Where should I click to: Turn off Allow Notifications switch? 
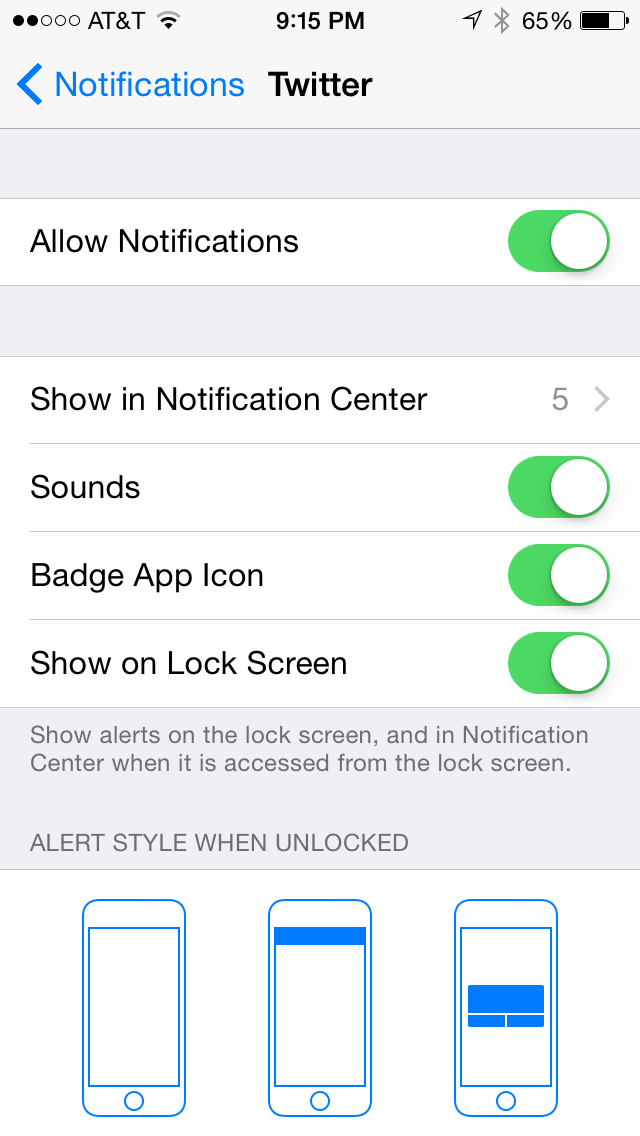[x=558, y=242]
